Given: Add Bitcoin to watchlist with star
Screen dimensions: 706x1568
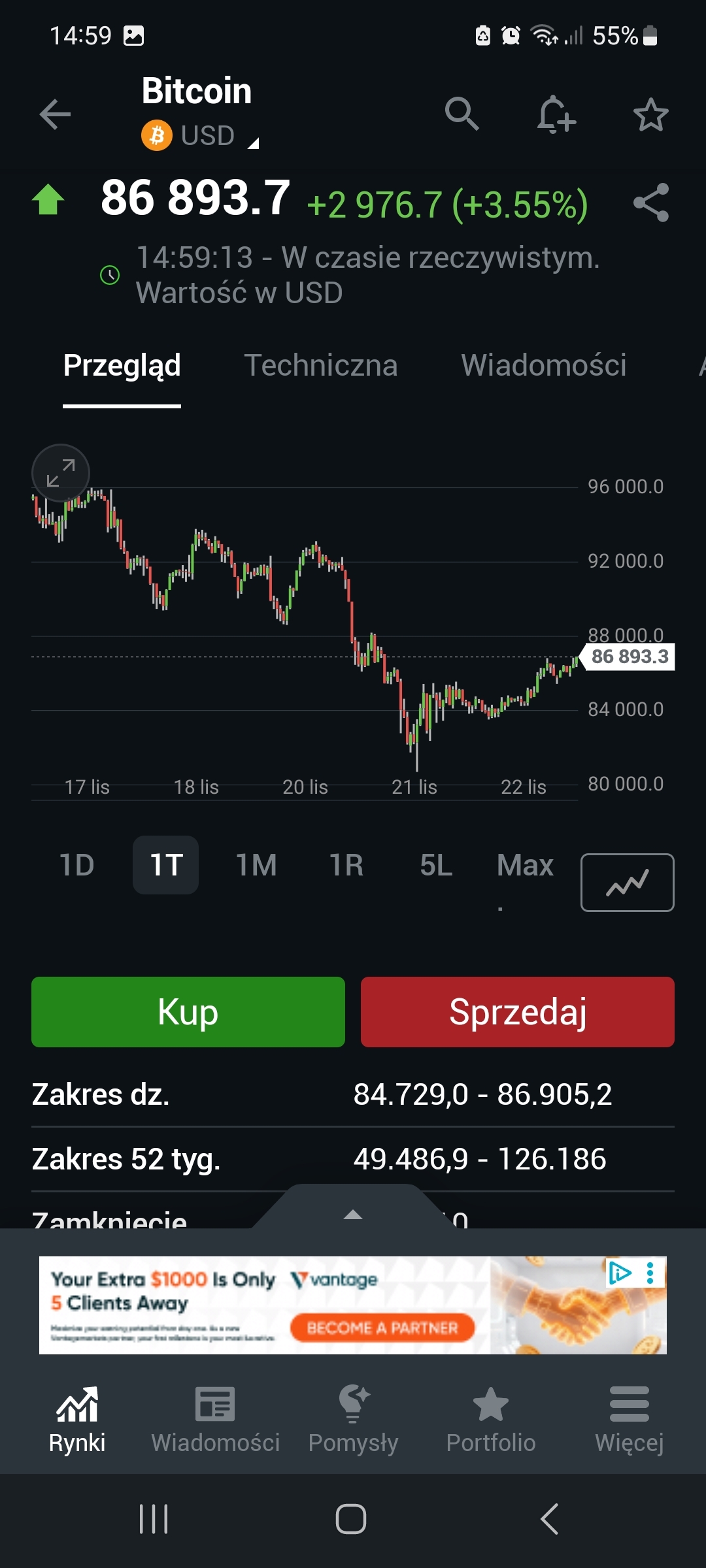Looking at the screenshot, I should 650,115.
